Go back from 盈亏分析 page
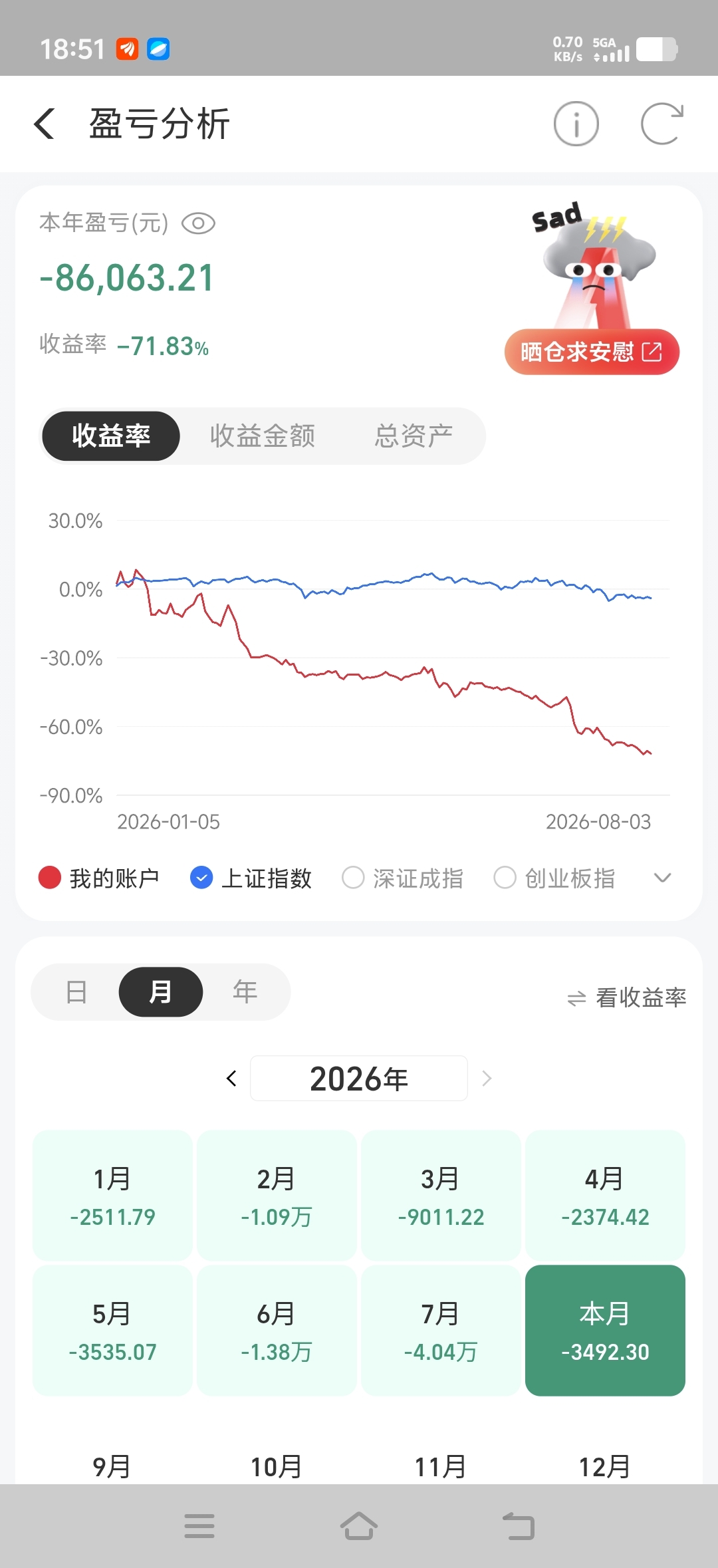This screenshot has width=718, height=1568. [x=45, y=124]
